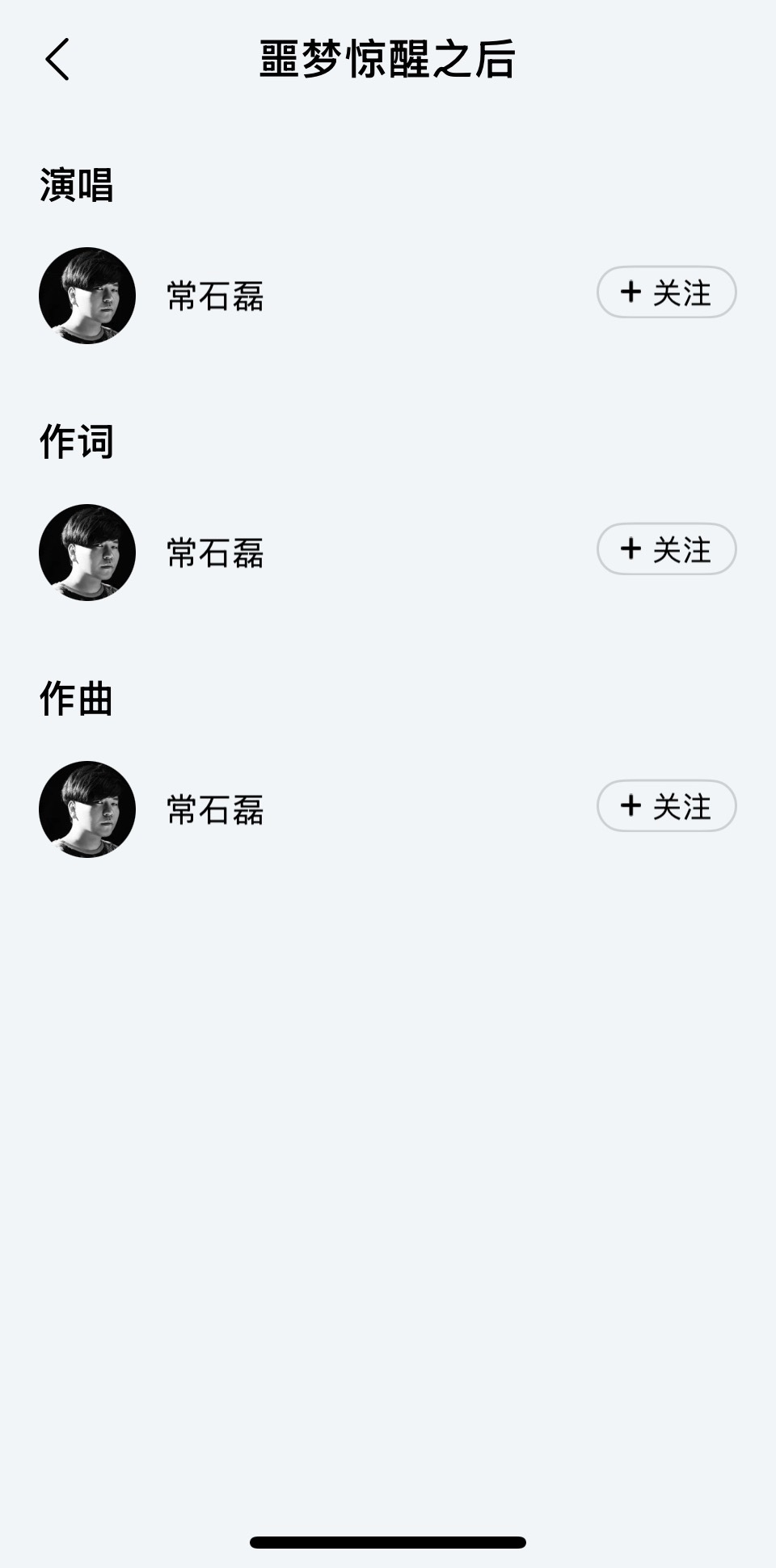Open artist page via 常石磊 name under 作词
The image size is (776, 1568).
[213, 553]
